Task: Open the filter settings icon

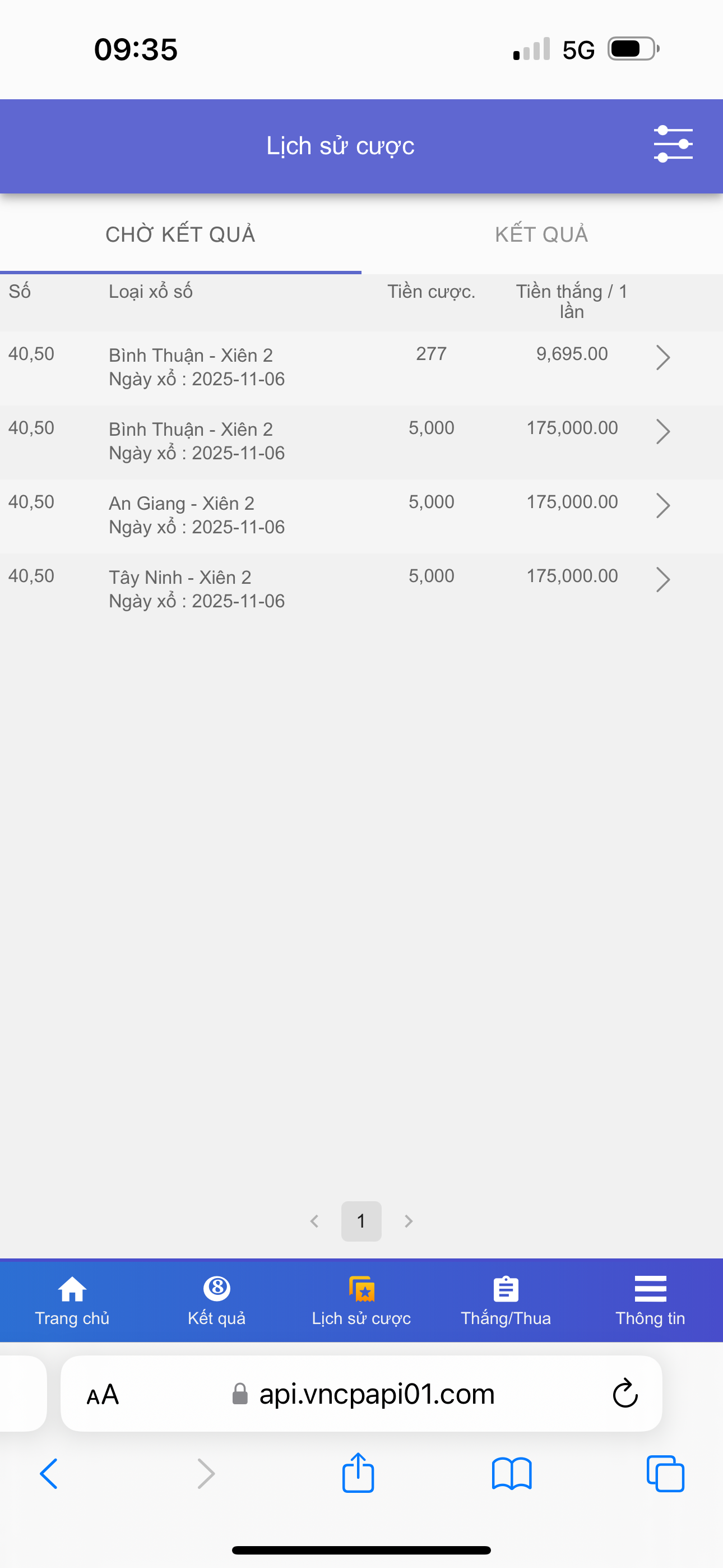Action: pos(673,145)
